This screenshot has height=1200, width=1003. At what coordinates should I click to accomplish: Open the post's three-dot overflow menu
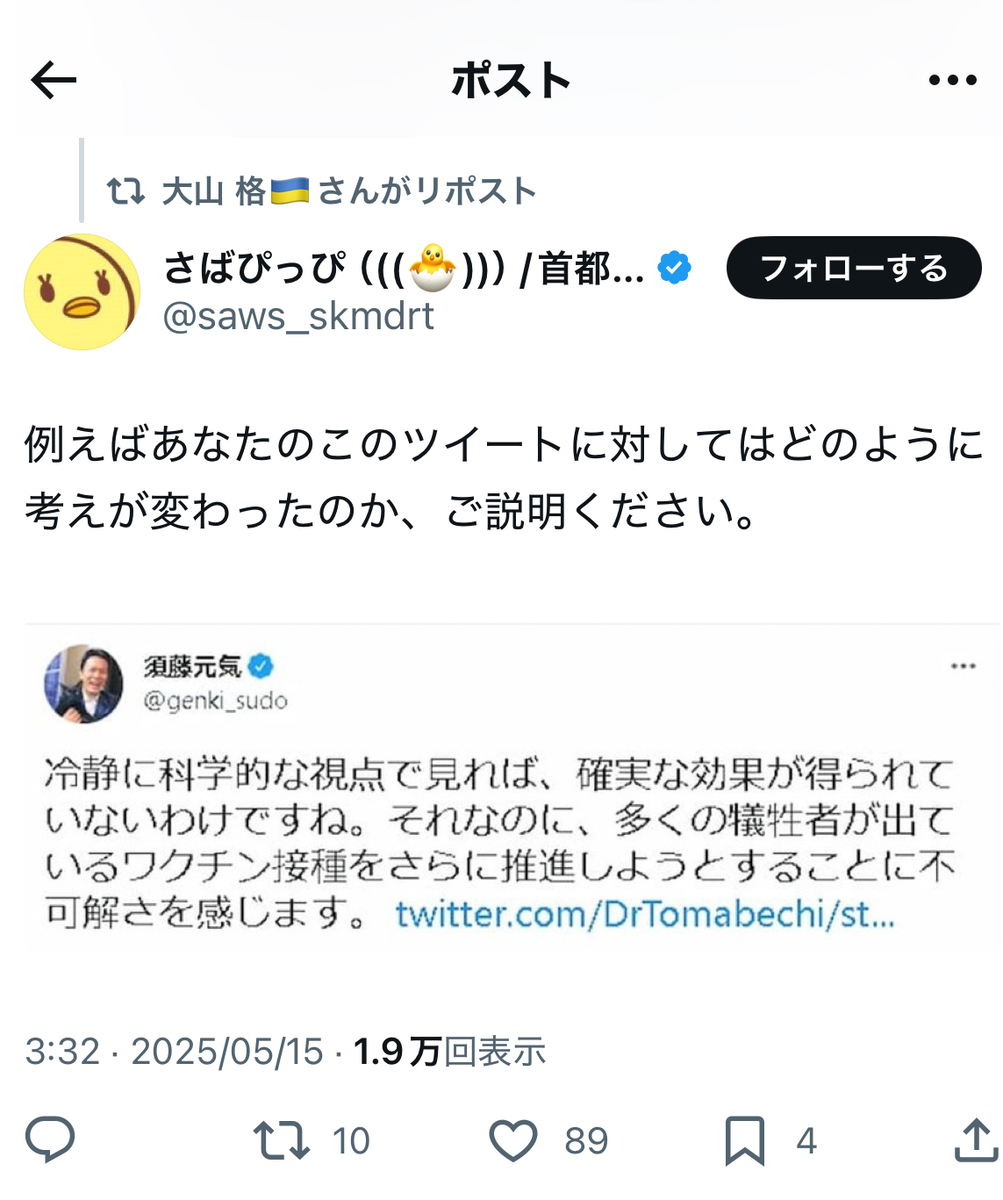pos(952,82)
